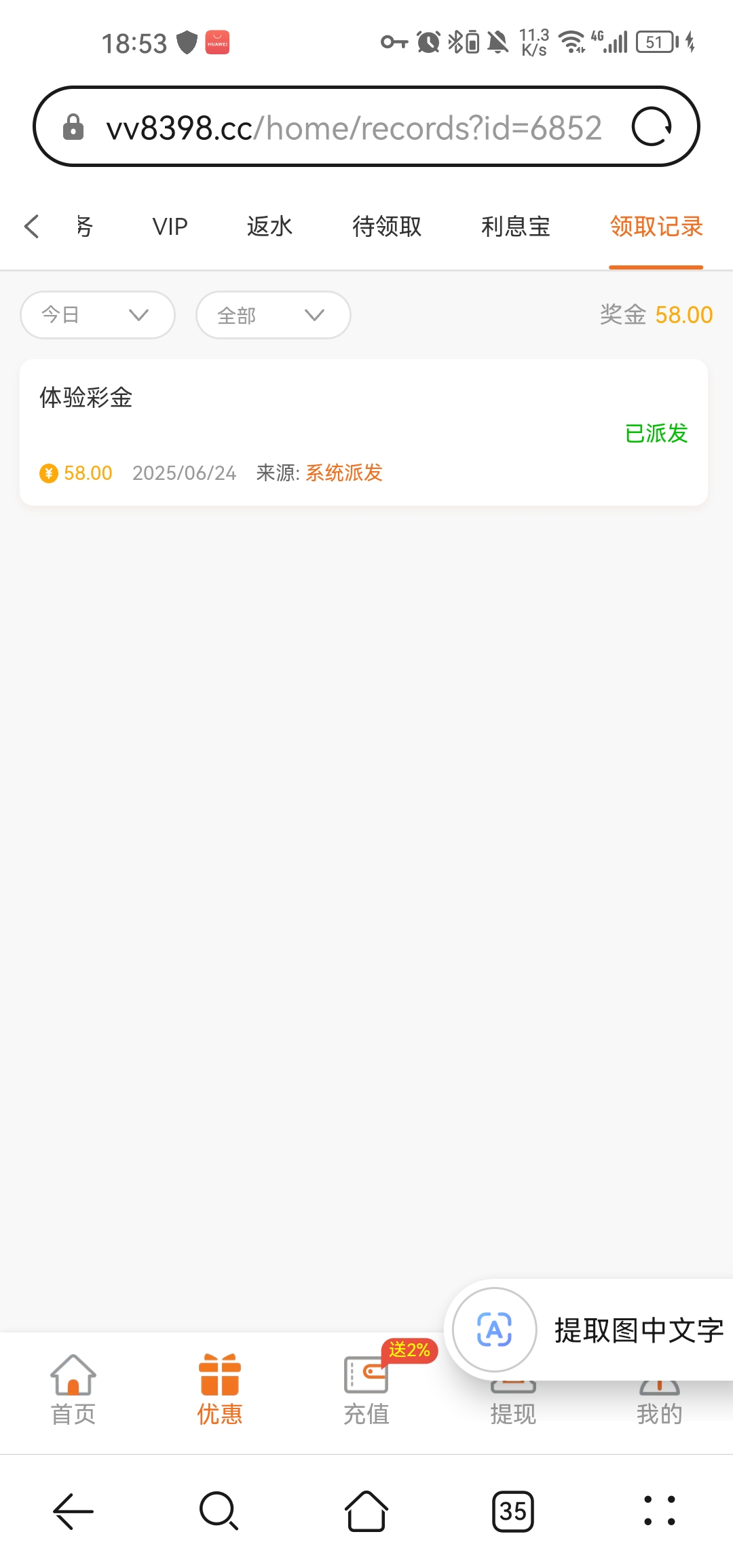
Task: Go to the 首页 home tab
Action: point(73,1389)
